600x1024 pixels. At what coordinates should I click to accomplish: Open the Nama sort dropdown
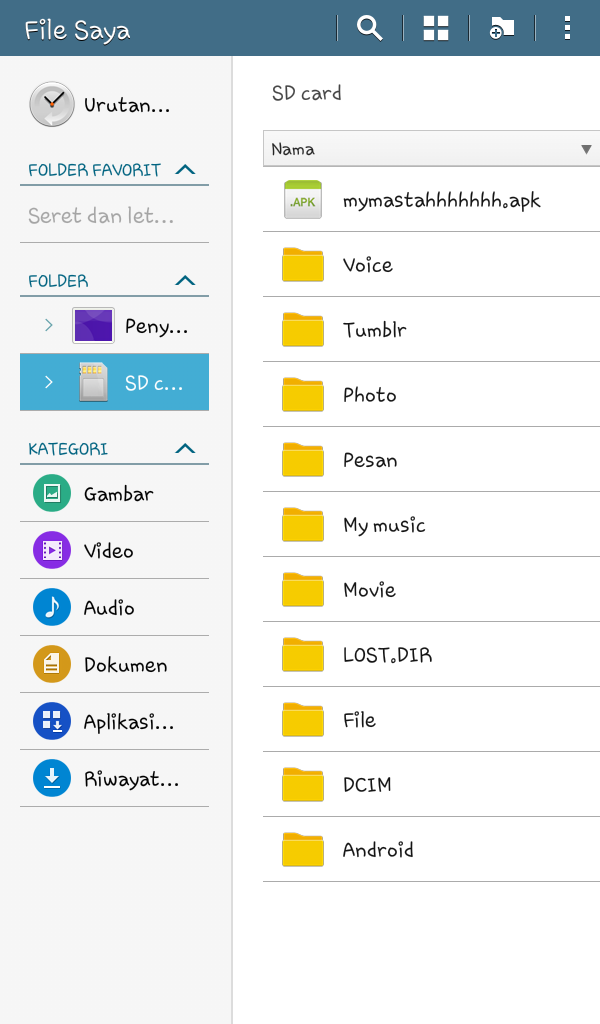click(430, 149)
